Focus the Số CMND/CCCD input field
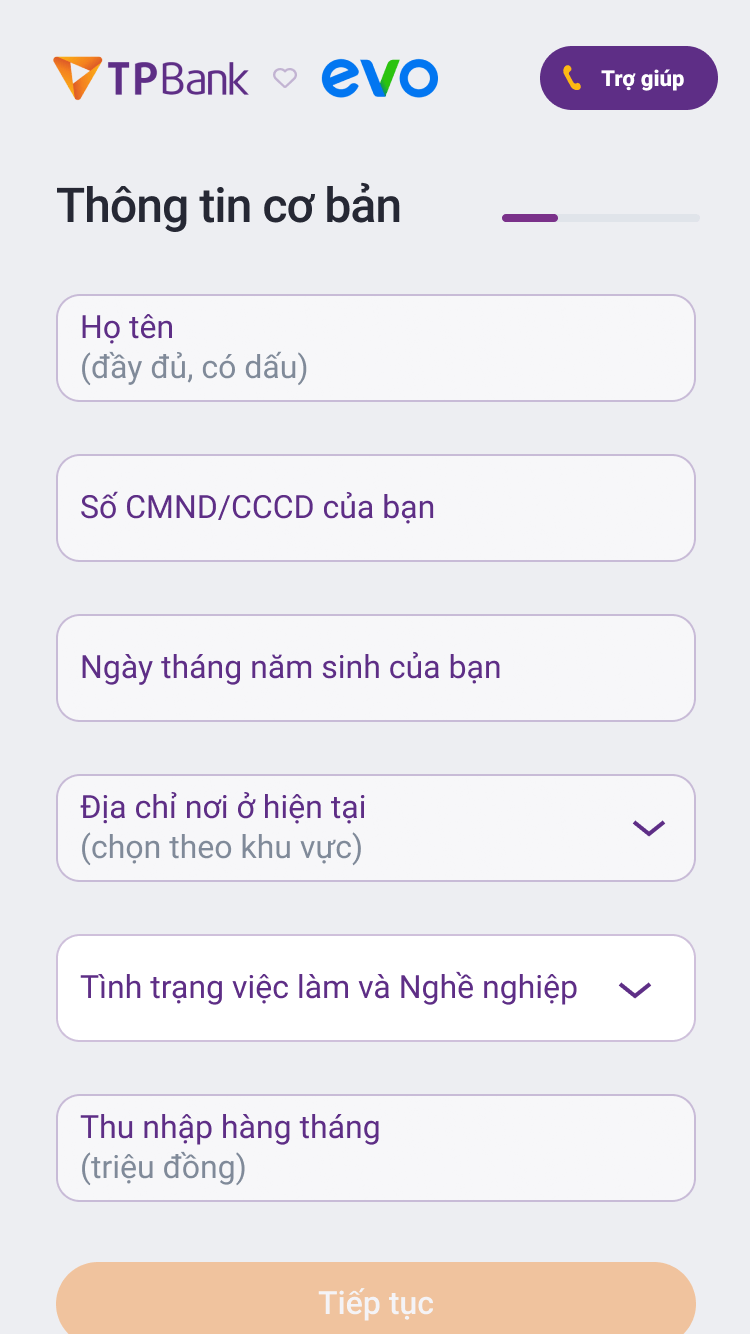750x1334 pixels. (x=375, y=508)
